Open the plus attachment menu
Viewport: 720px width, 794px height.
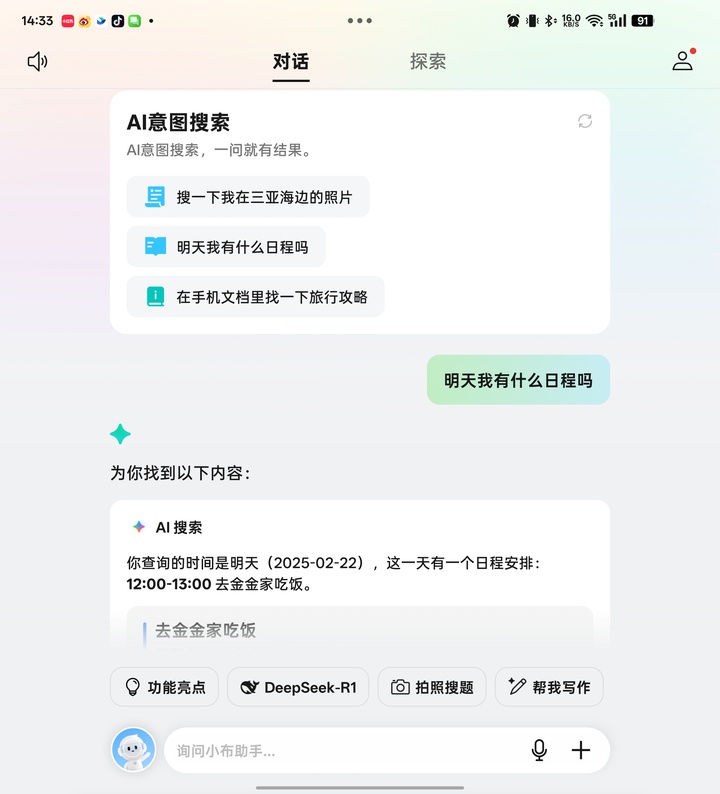(x=581, y=750)
